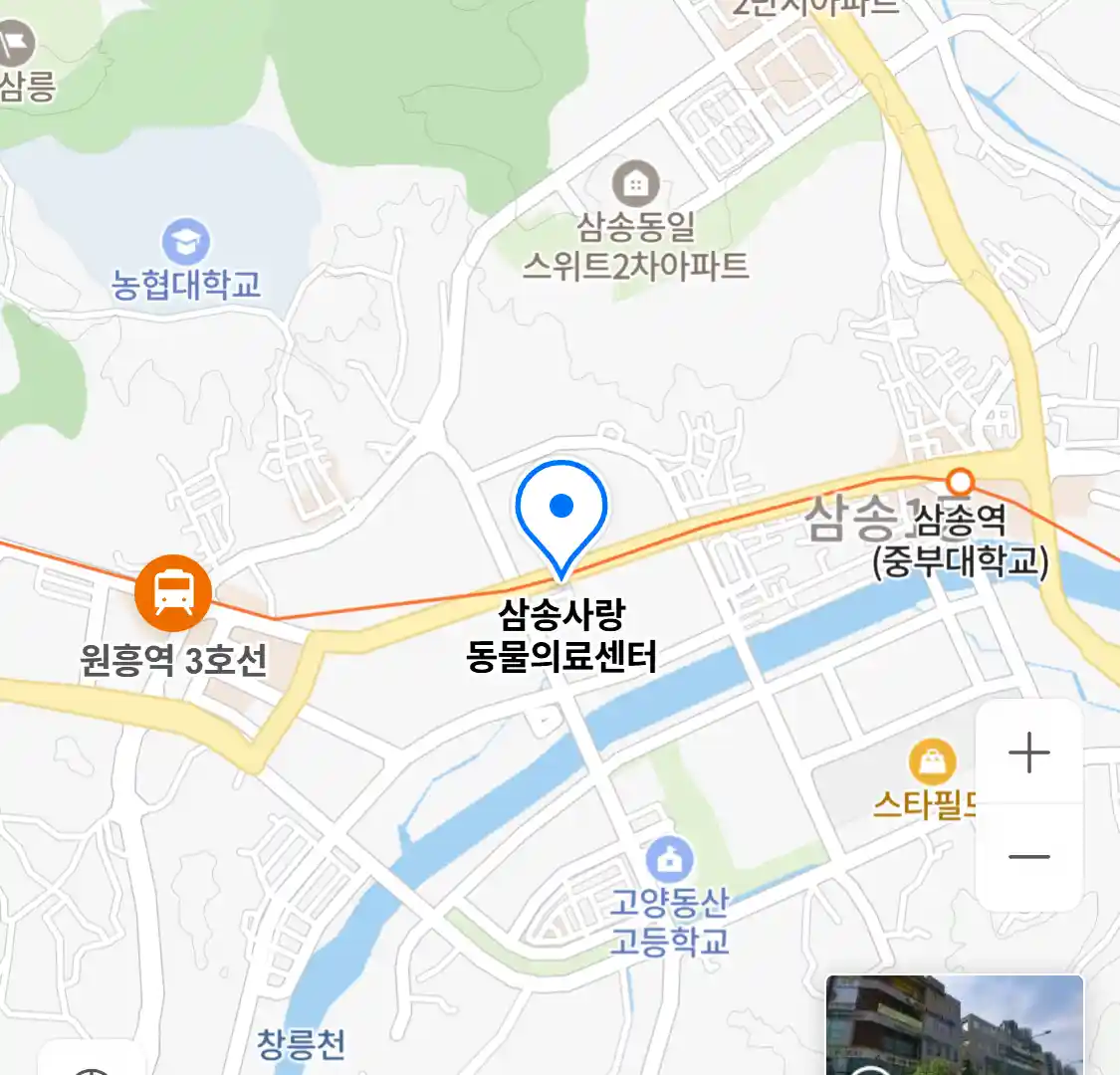Open the 삼송동일 스위트2차아파트 apartment marker

click(635, 184)
